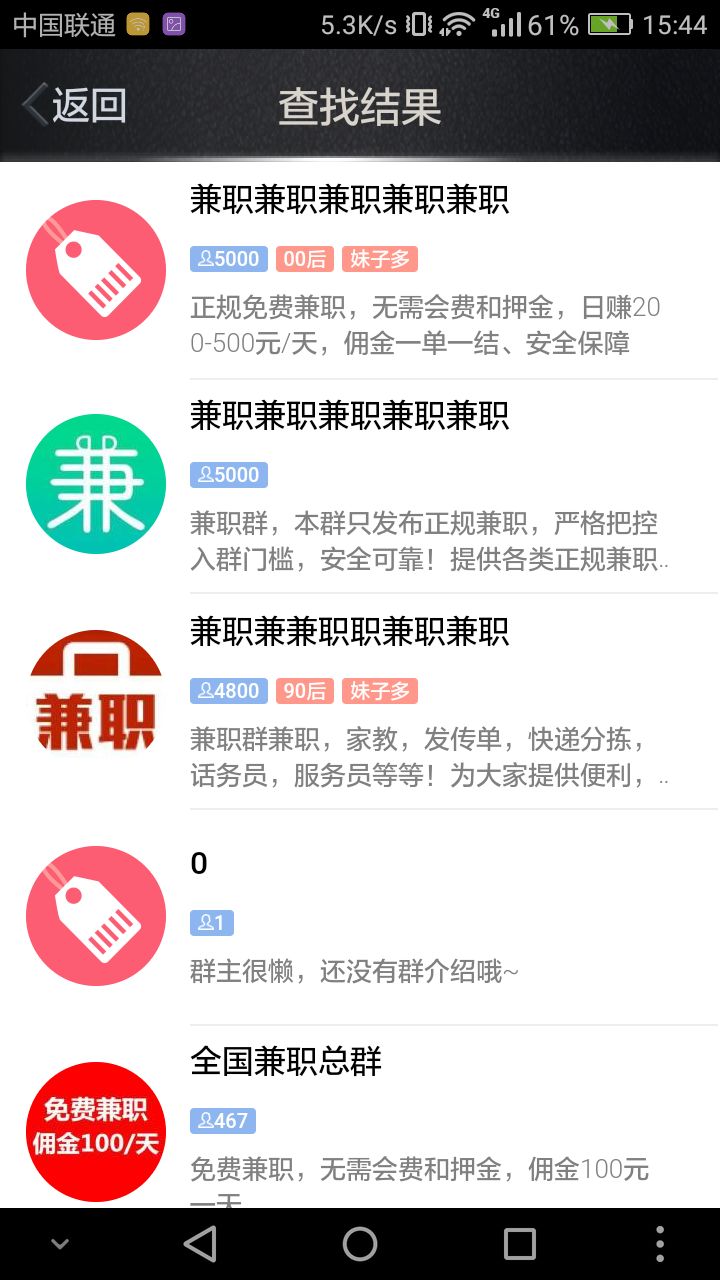Tap the red price-tag avatar of the first 兼职 group

95,270
